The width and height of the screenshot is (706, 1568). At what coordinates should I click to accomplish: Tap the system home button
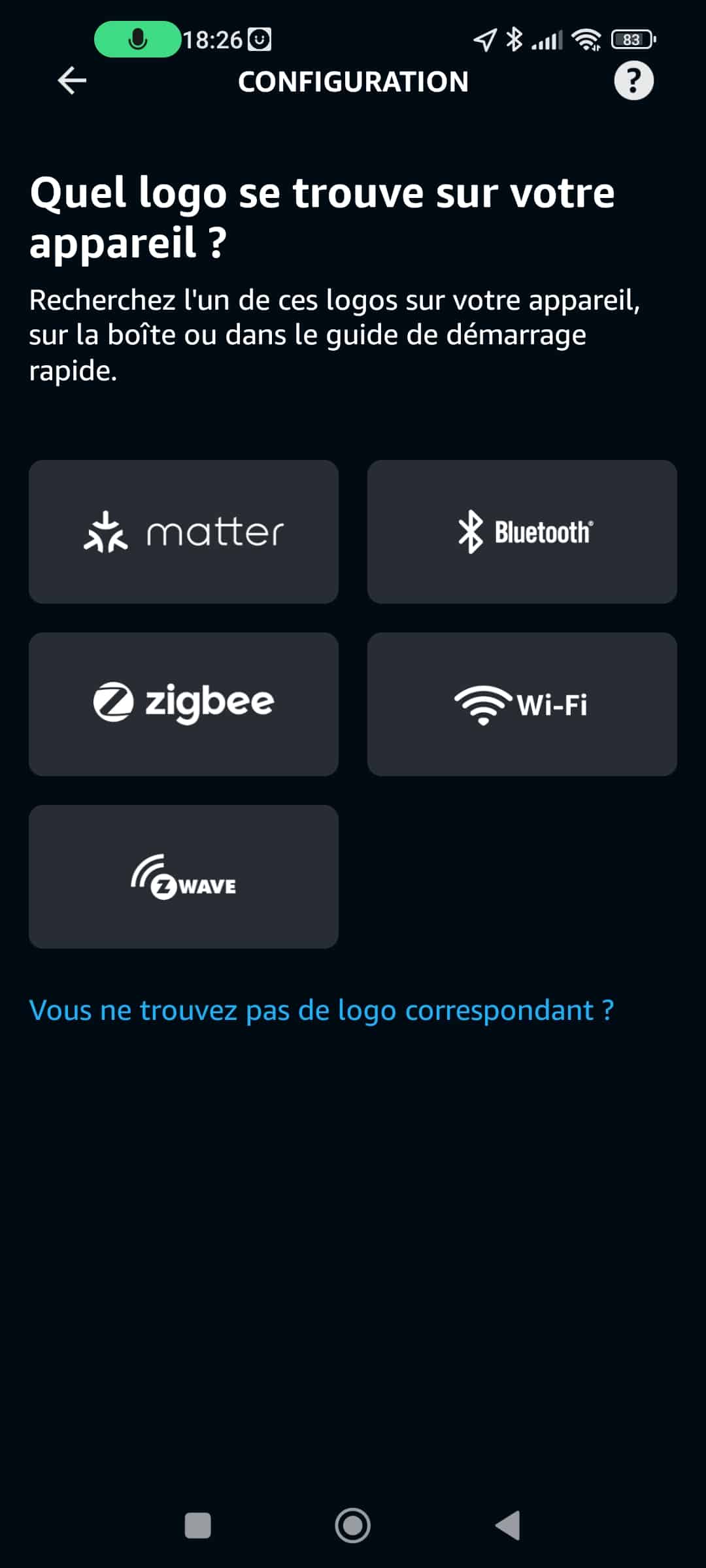point(353,1526)
